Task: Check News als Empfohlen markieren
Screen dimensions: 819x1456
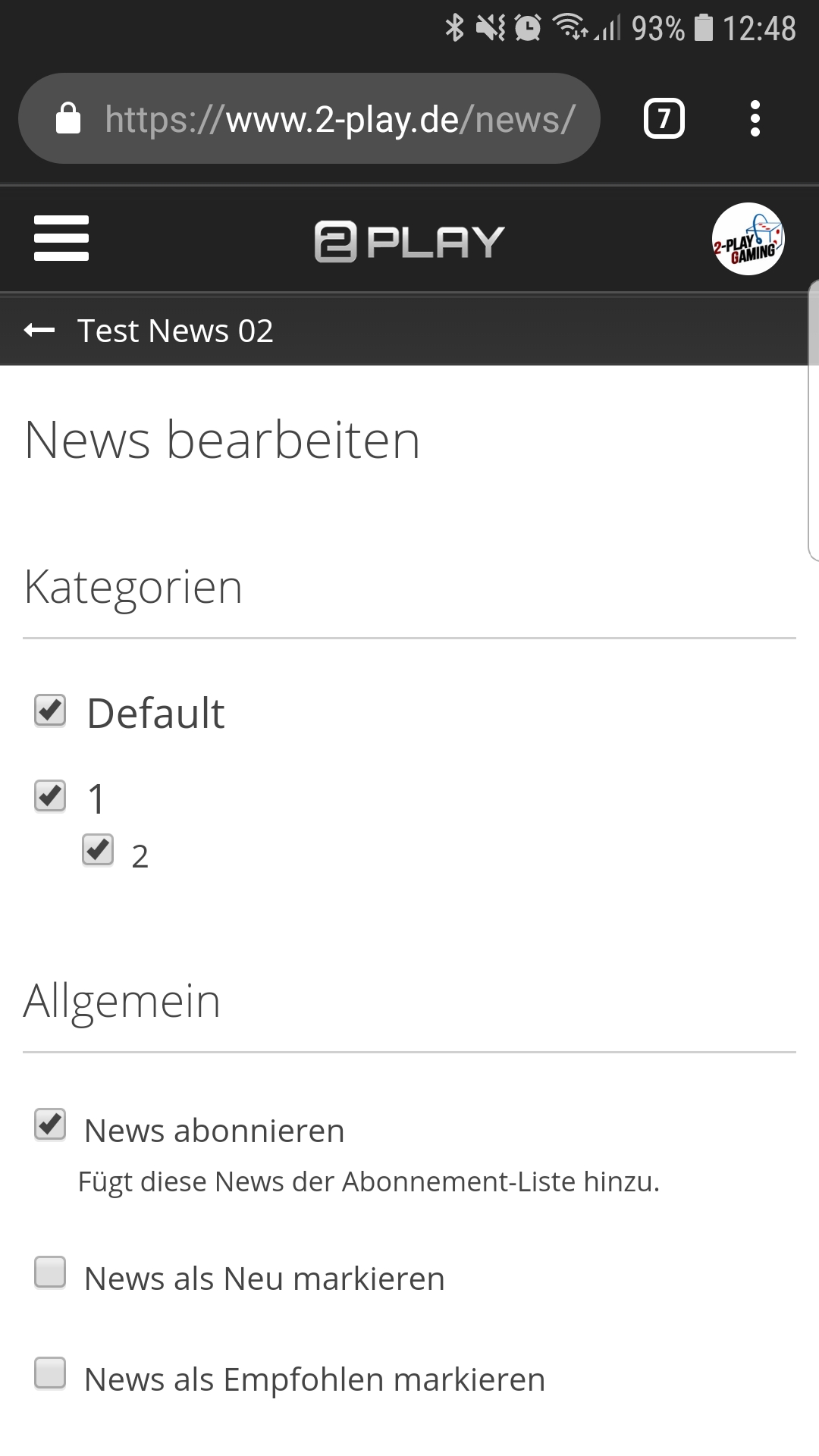Action: [50, 1373]
